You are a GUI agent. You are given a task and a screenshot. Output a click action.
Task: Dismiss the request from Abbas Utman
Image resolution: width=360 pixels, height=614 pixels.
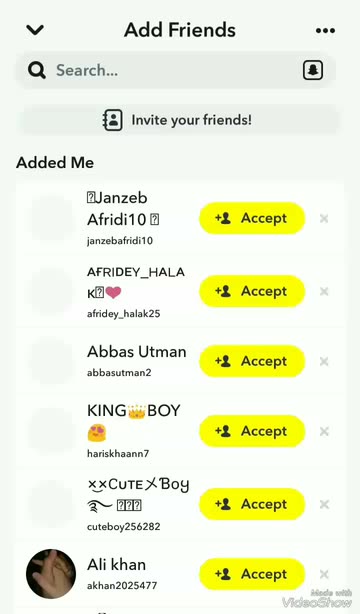tap(324, 361)
